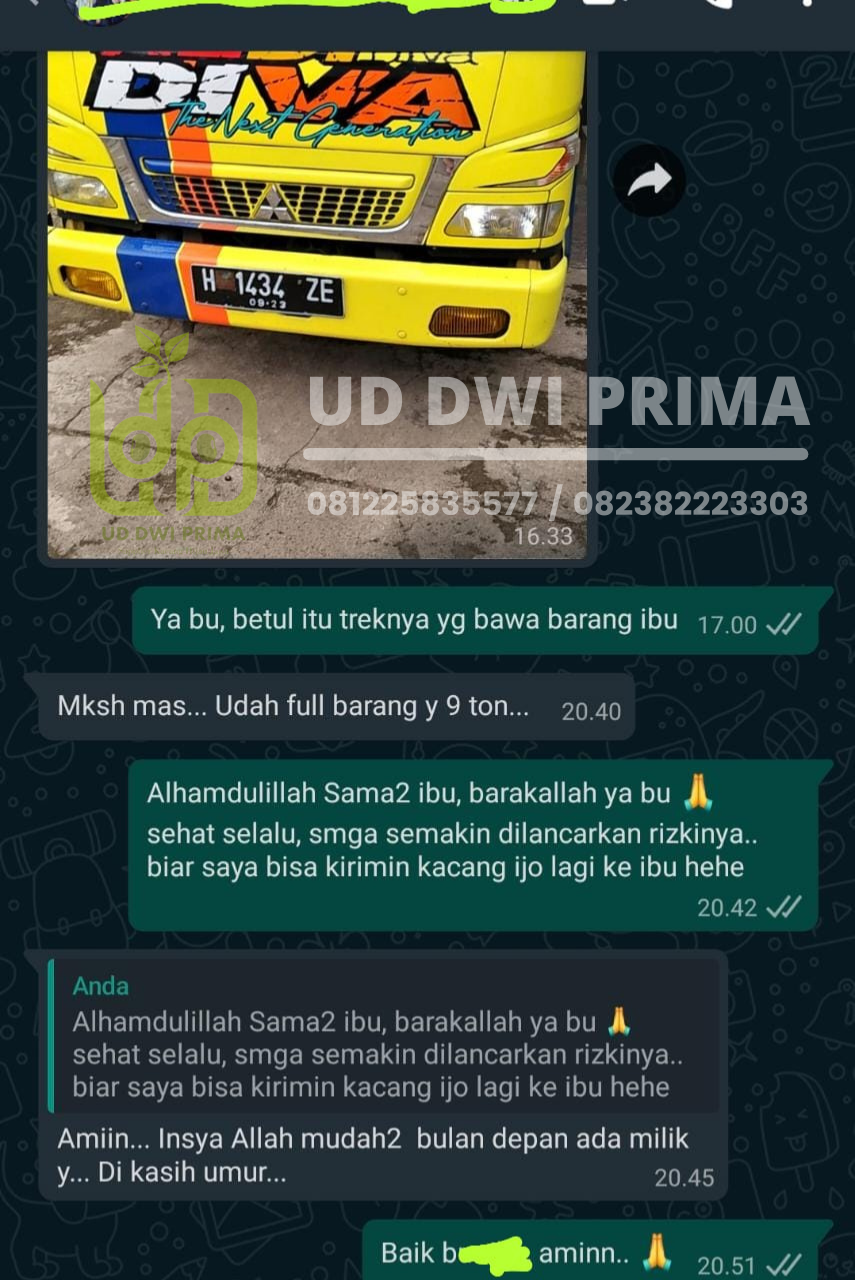
Task: Click the forward arrow beside the truck photo
Action: pyautogui.click(x=648, y=182)
